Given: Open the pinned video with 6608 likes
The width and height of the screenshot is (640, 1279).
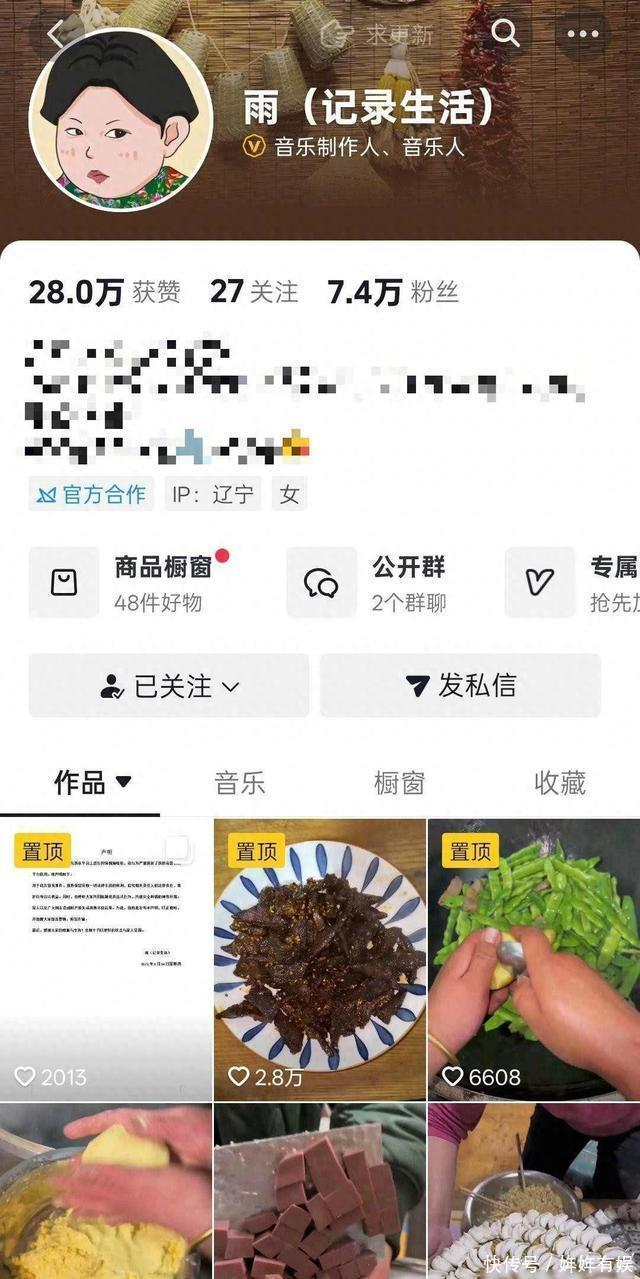Looking at the screenshot, I should click(x=534, y=958).
